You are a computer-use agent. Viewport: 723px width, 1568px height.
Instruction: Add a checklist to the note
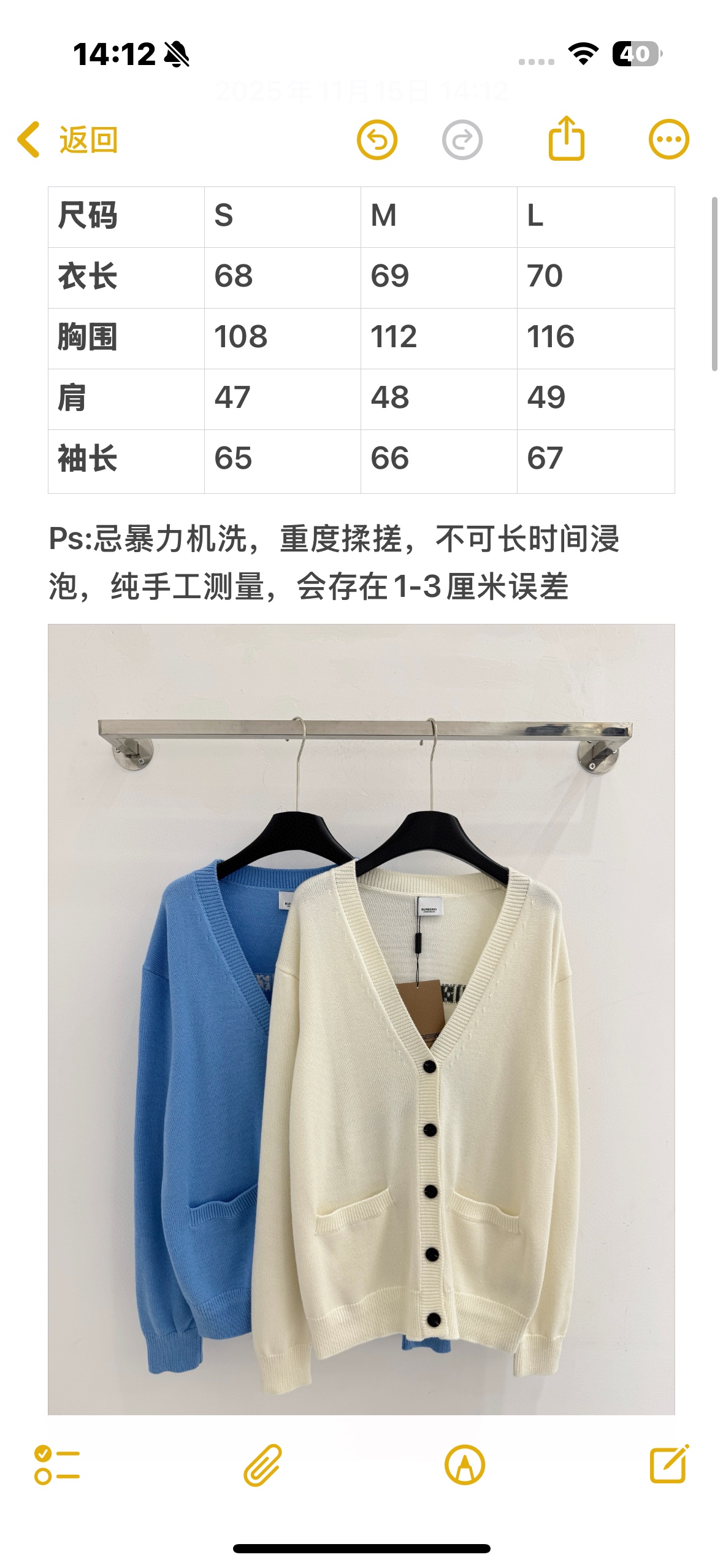point(57,1465)
